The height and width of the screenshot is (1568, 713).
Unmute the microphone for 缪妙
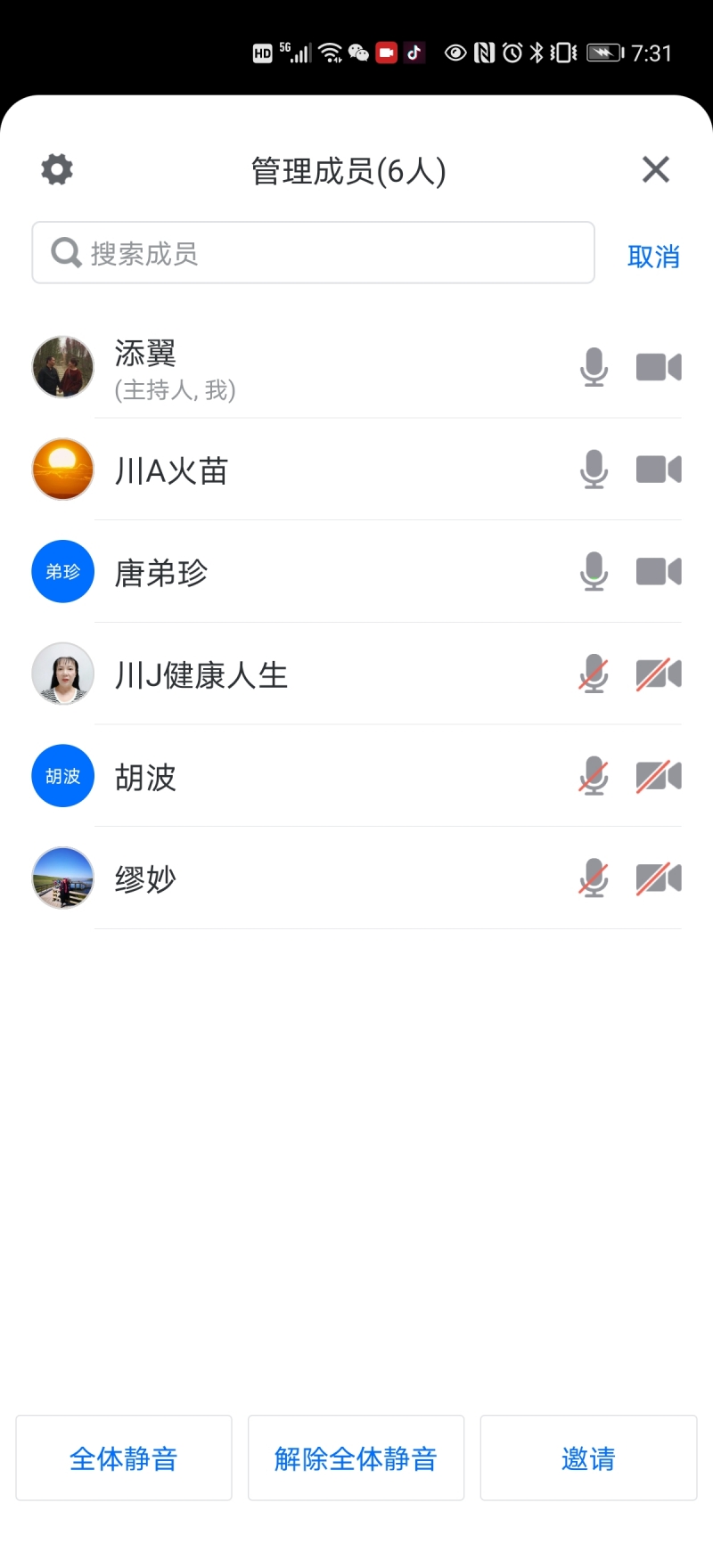click(594, 879)
